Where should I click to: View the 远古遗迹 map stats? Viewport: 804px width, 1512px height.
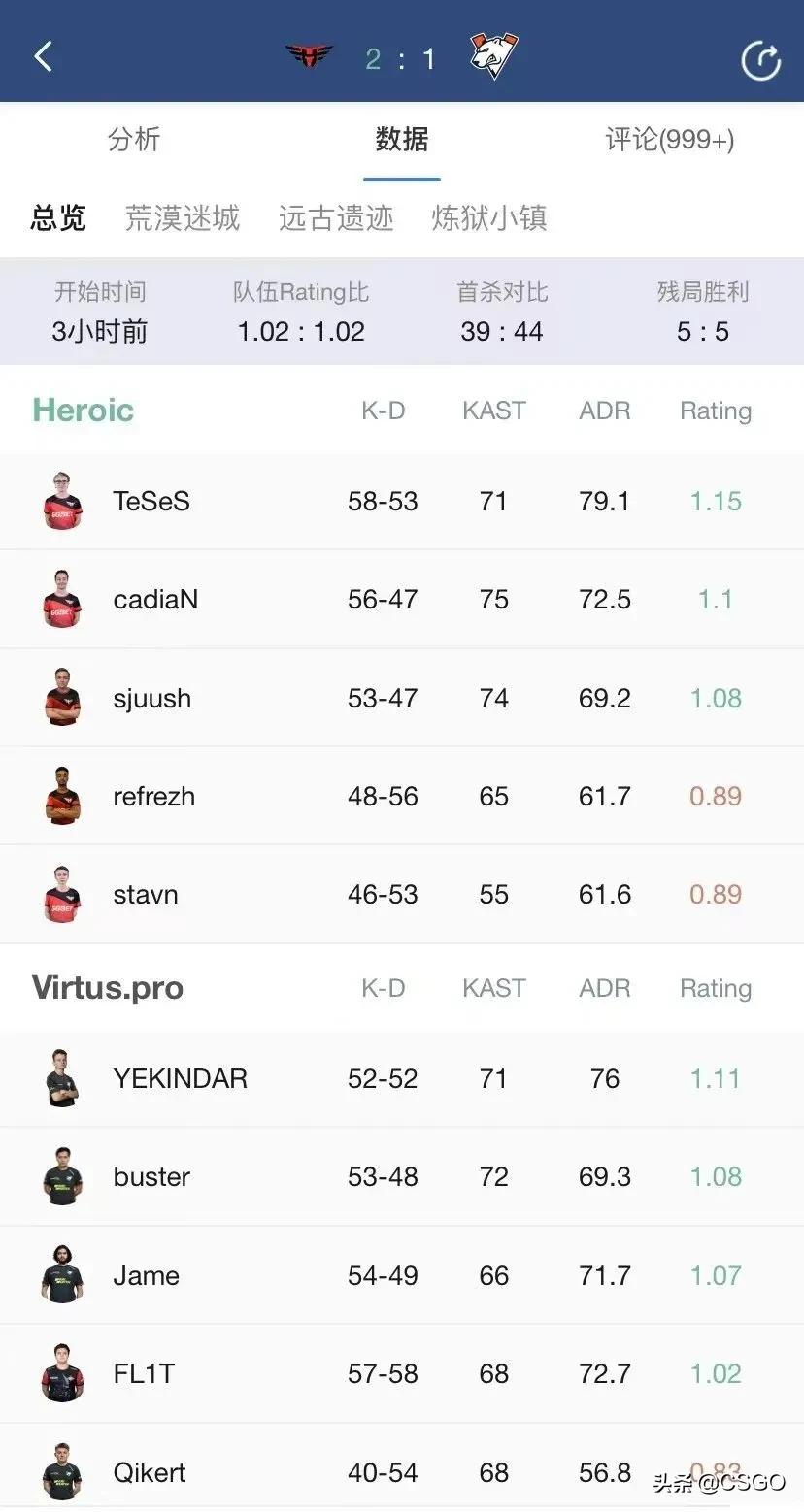pyautogui.click(x=336, y=217)
